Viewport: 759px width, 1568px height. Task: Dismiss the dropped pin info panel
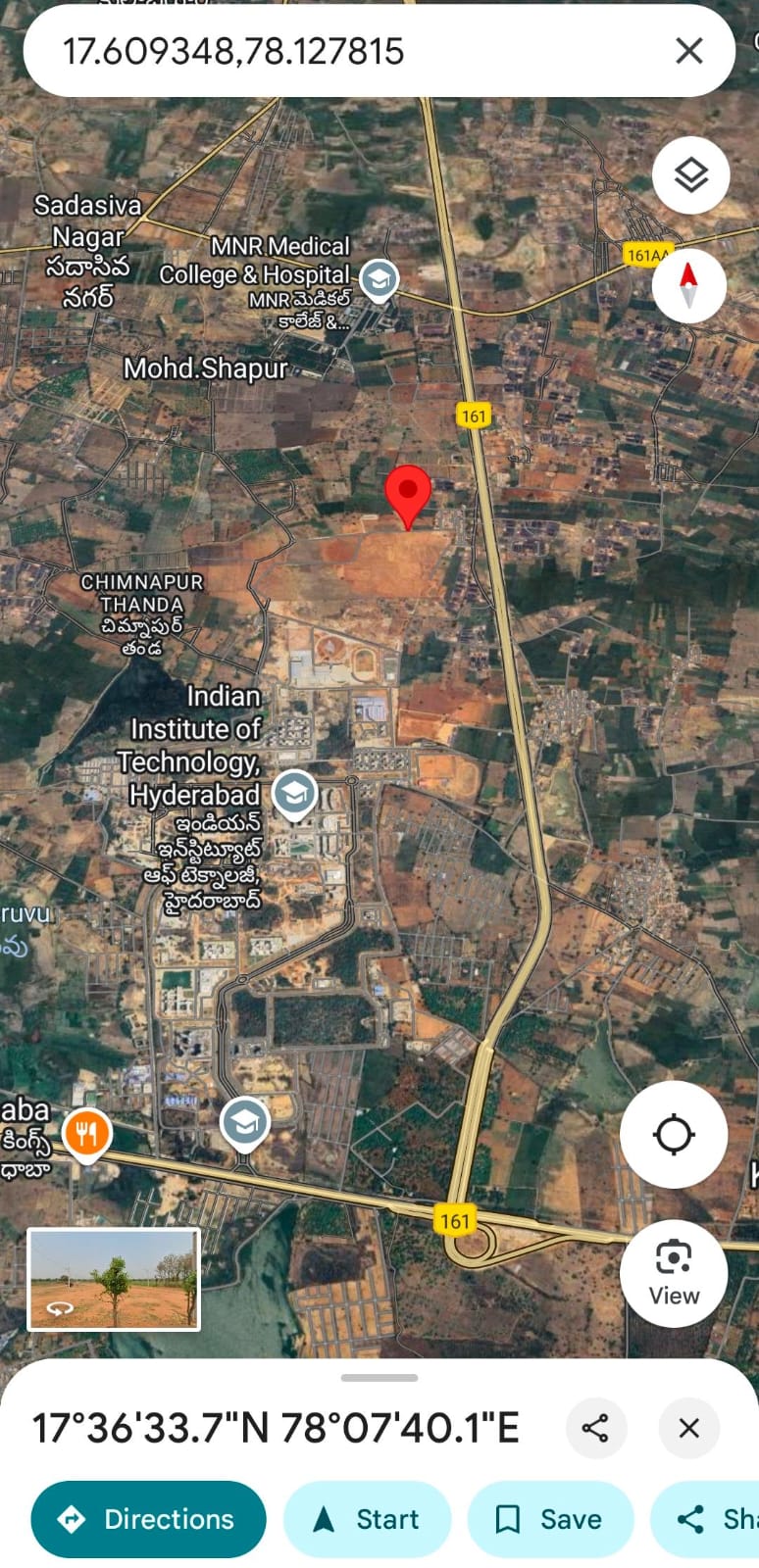coord(689,1428)
